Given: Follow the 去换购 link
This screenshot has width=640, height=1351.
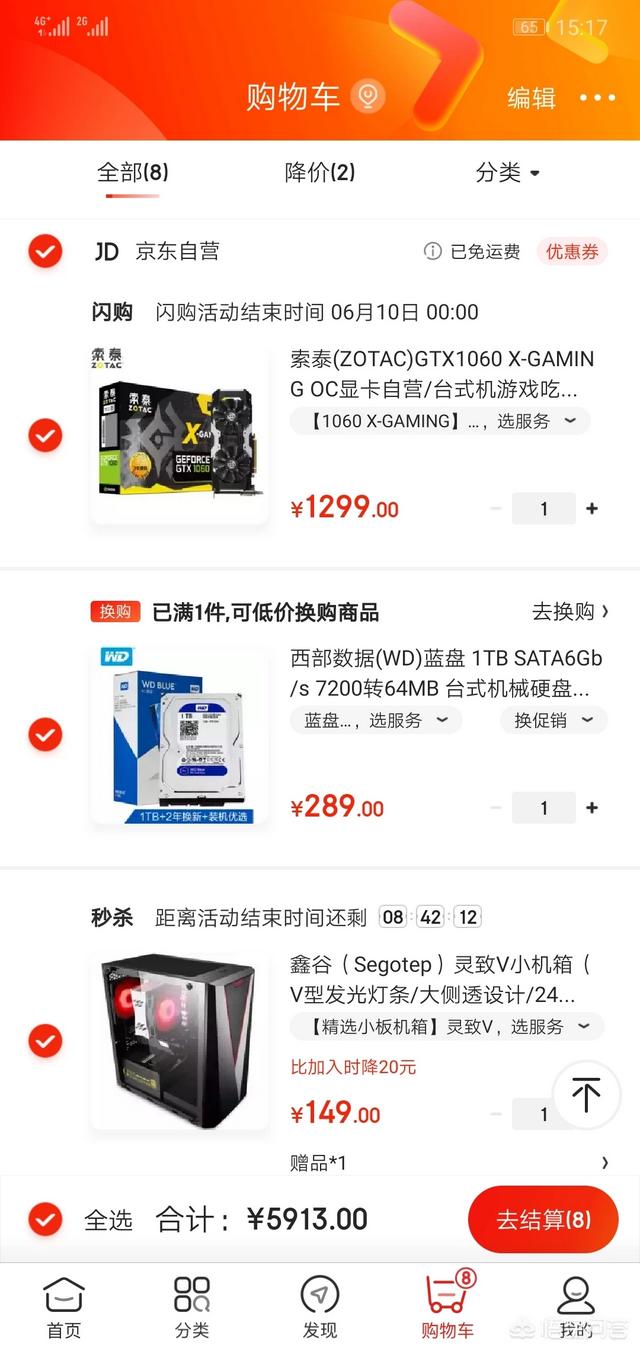Looking at the screenshot, I should point(570,612).
